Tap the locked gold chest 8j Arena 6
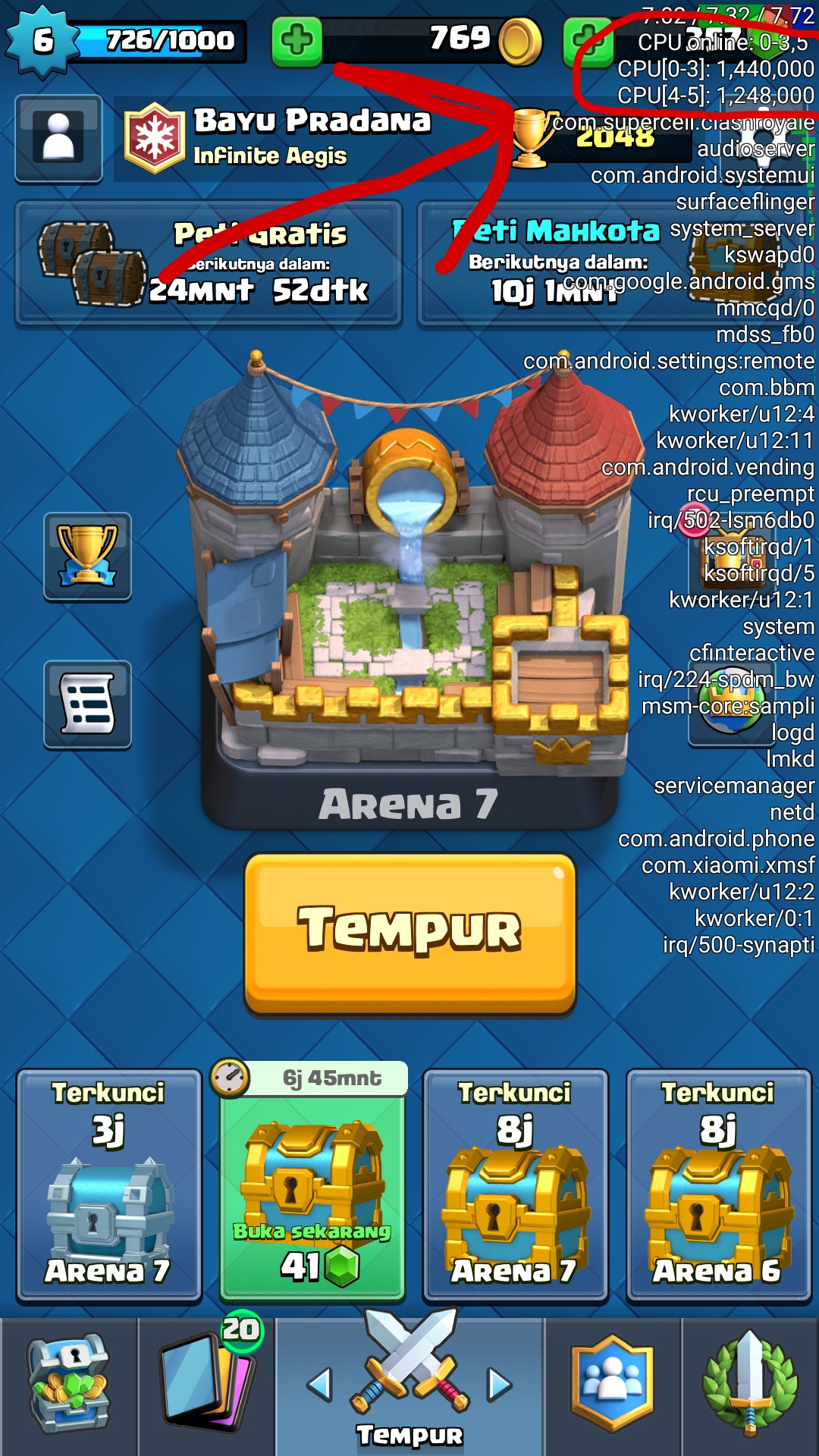The width and height of the screenshot is (819, 1456). coord(719,1186)
